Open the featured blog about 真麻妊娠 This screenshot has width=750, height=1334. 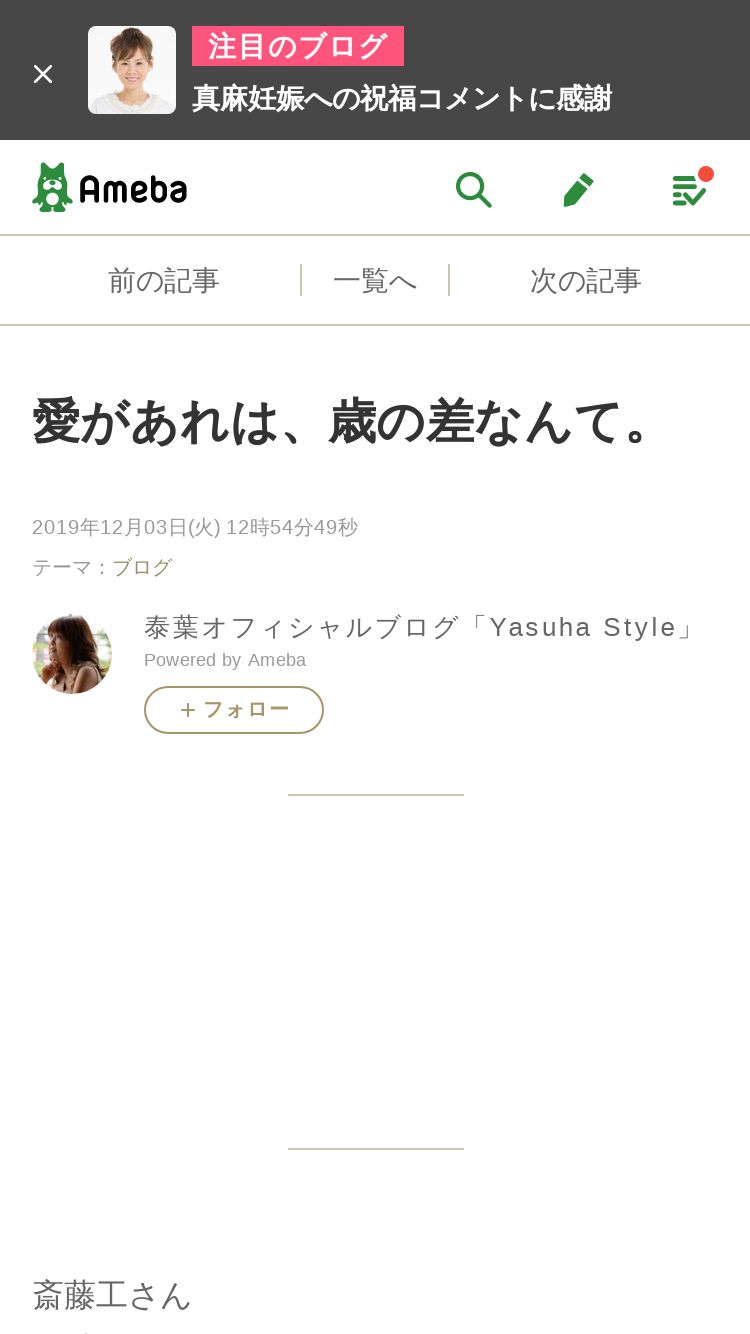(x=401, y=98)
